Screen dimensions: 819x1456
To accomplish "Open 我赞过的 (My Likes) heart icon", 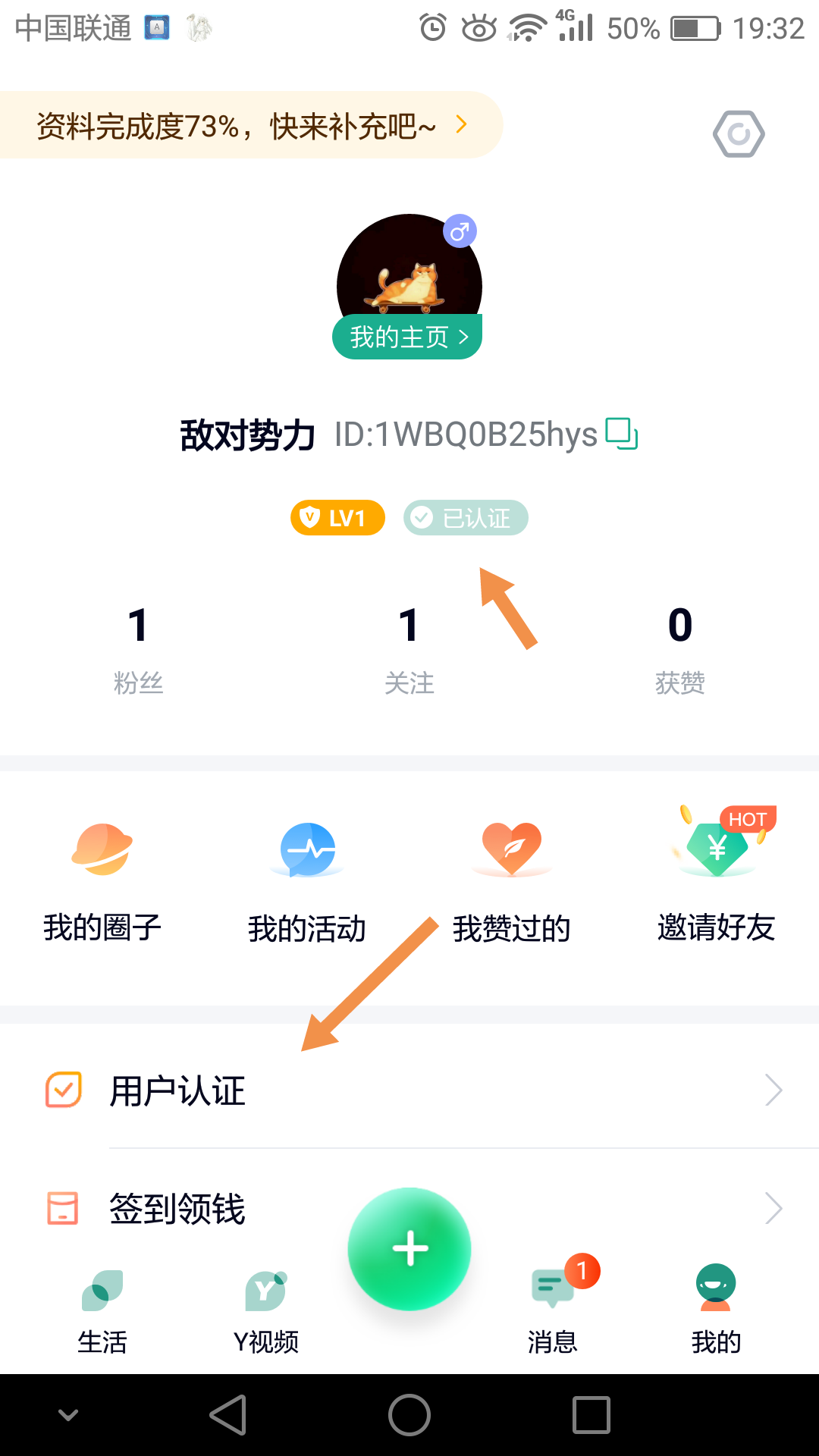I will [x=511, y=849].
